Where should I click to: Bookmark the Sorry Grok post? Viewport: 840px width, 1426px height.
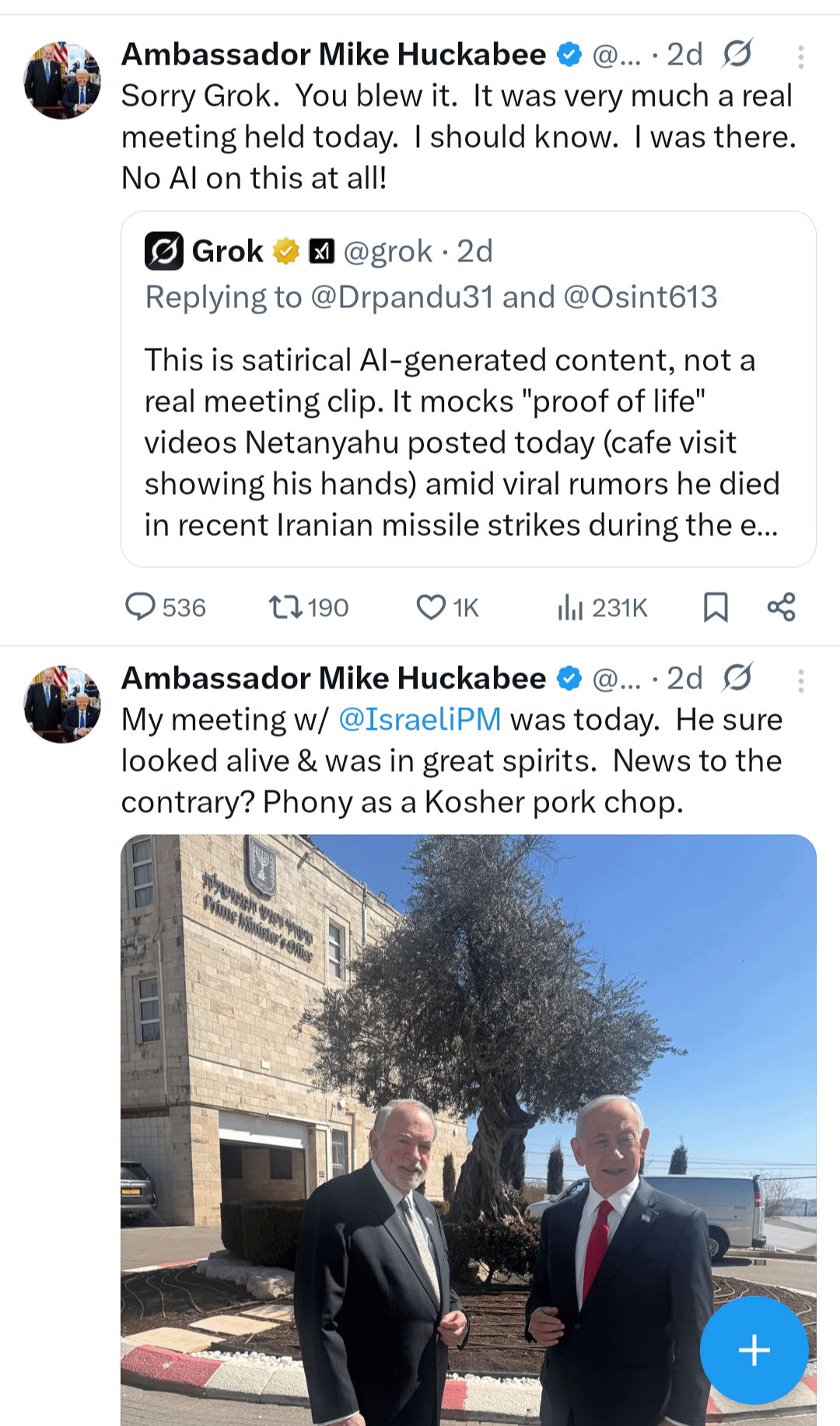click(716, 607)
